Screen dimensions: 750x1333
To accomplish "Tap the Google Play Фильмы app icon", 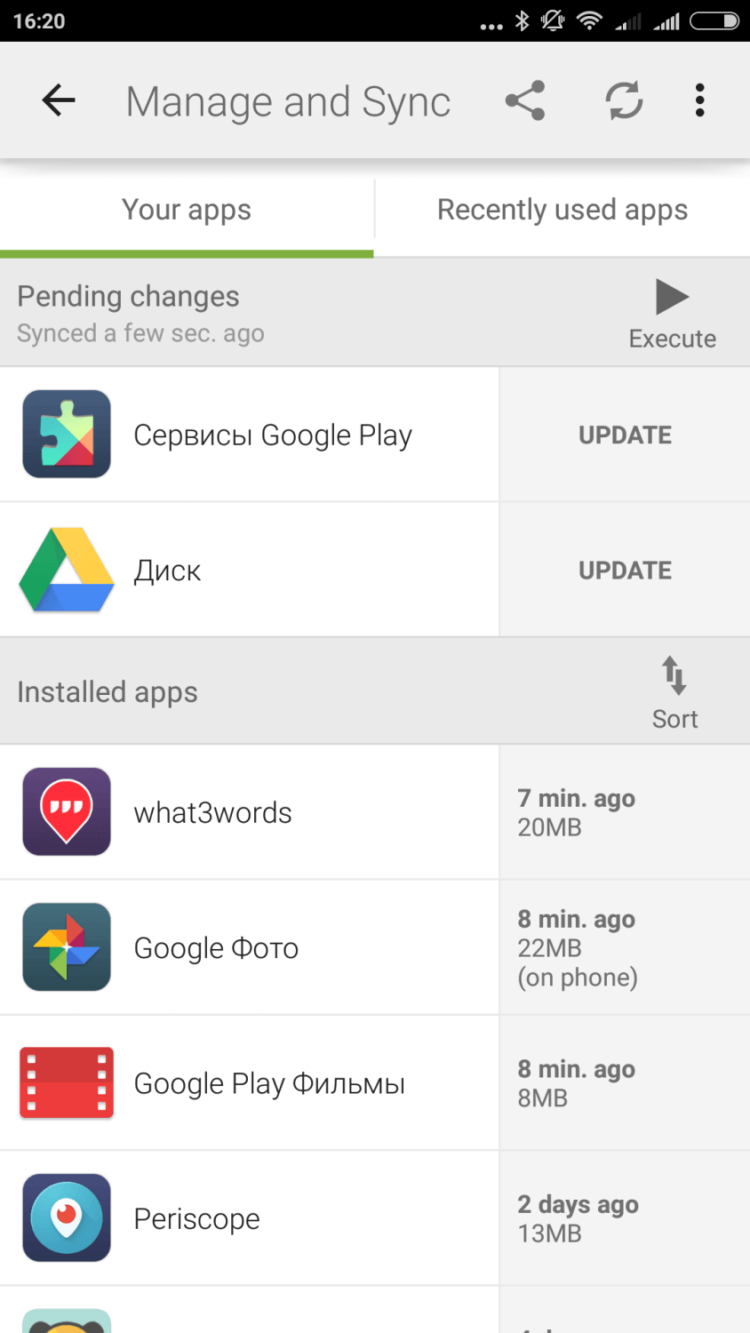I will tap(66, 1082).
